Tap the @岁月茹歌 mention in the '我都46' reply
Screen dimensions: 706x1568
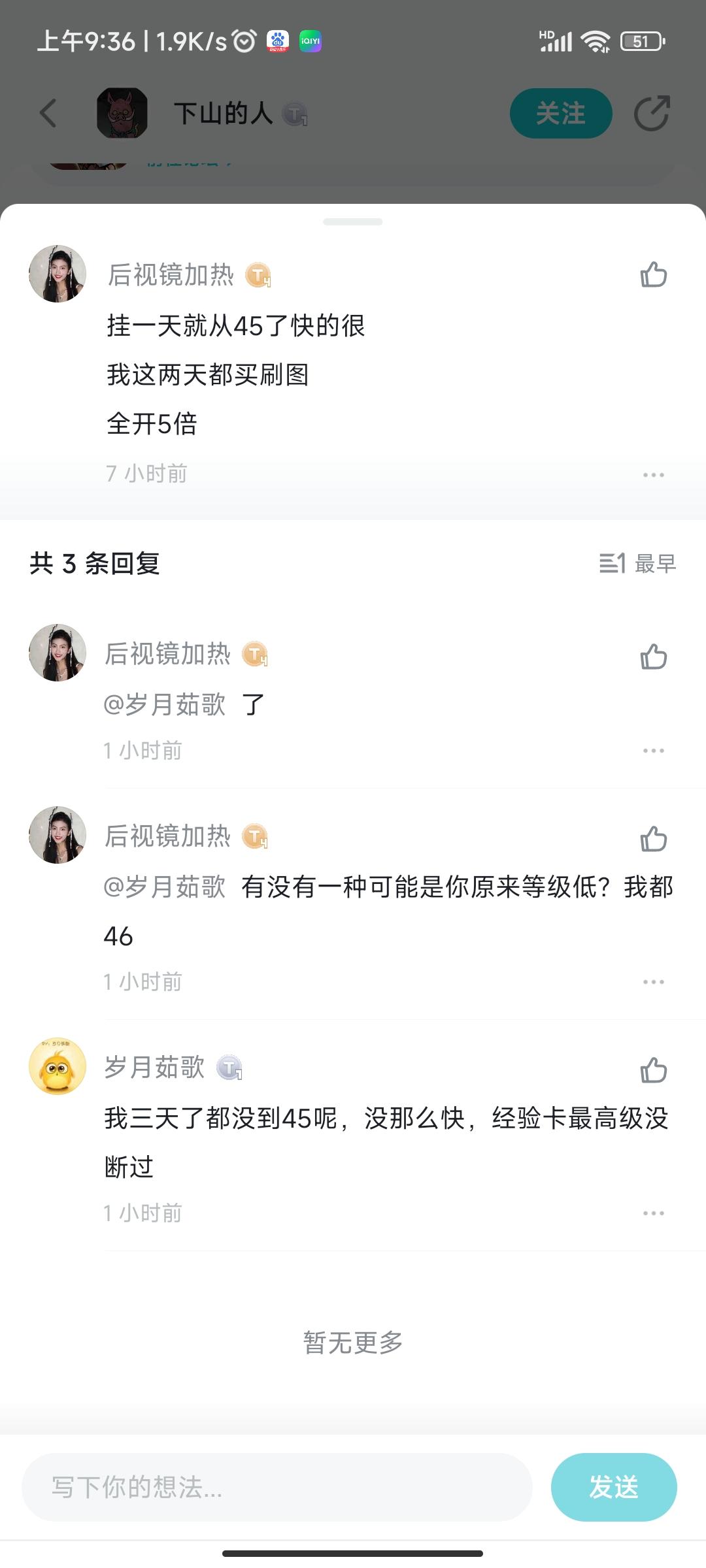pos(165,887)
